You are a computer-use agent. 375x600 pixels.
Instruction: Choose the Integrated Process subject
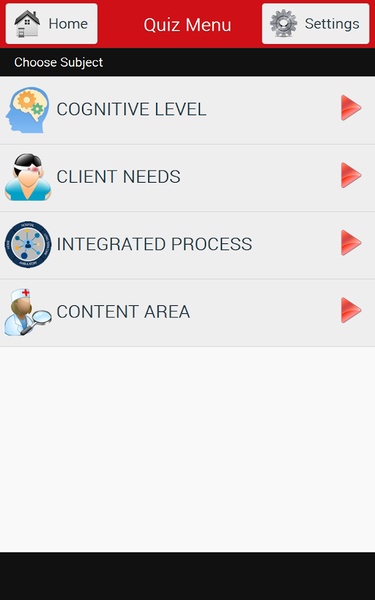tap(188, 245)
